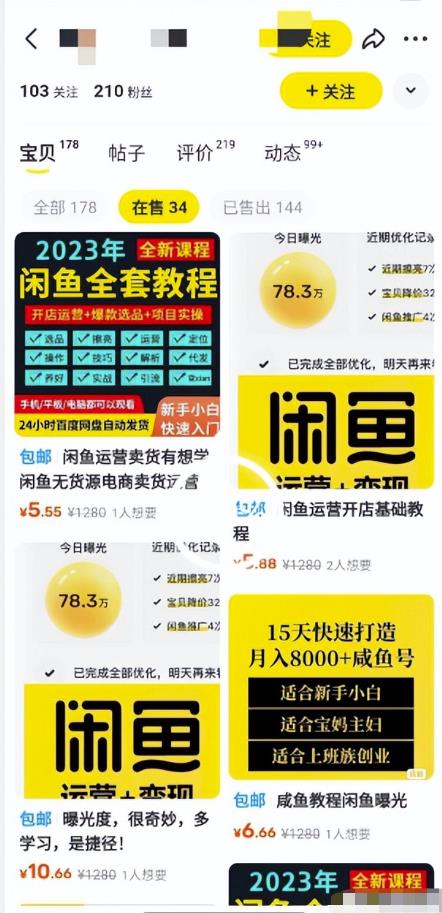Tap the yellow +关注 follow button

click(x=331, y=91)
